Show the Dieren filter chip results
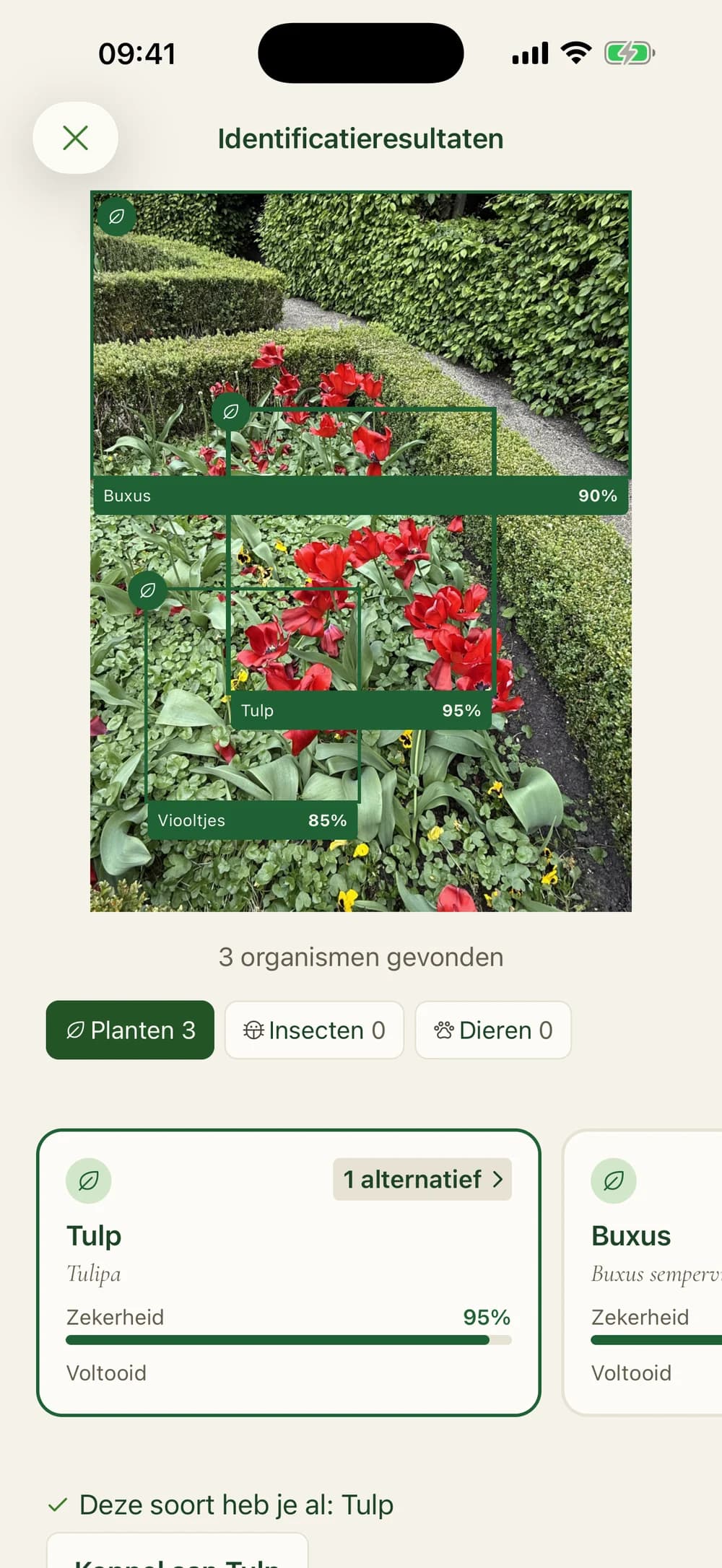The image size is (722, 1568). click(x=493, y=1030)
